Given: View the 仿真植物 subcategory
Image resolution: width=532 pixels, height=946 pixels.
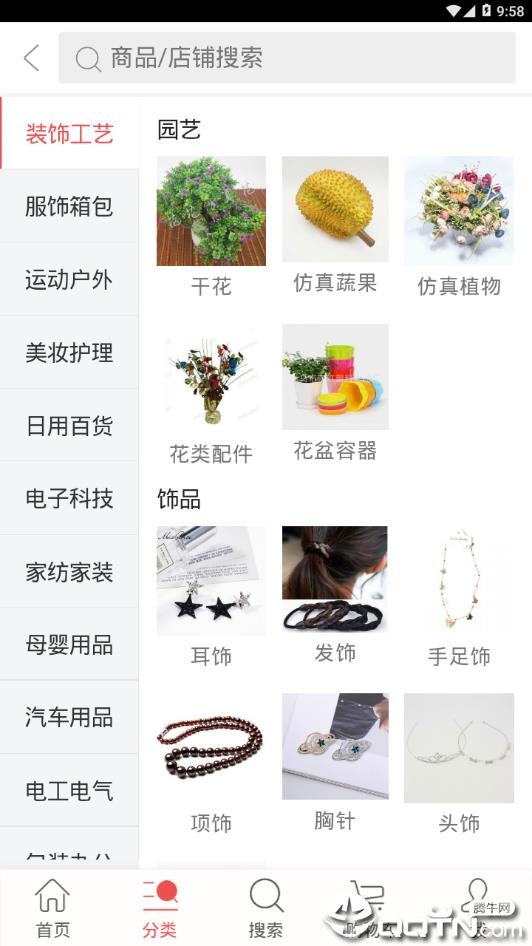Looking at the screenshot, I should (x=459, y=227).
